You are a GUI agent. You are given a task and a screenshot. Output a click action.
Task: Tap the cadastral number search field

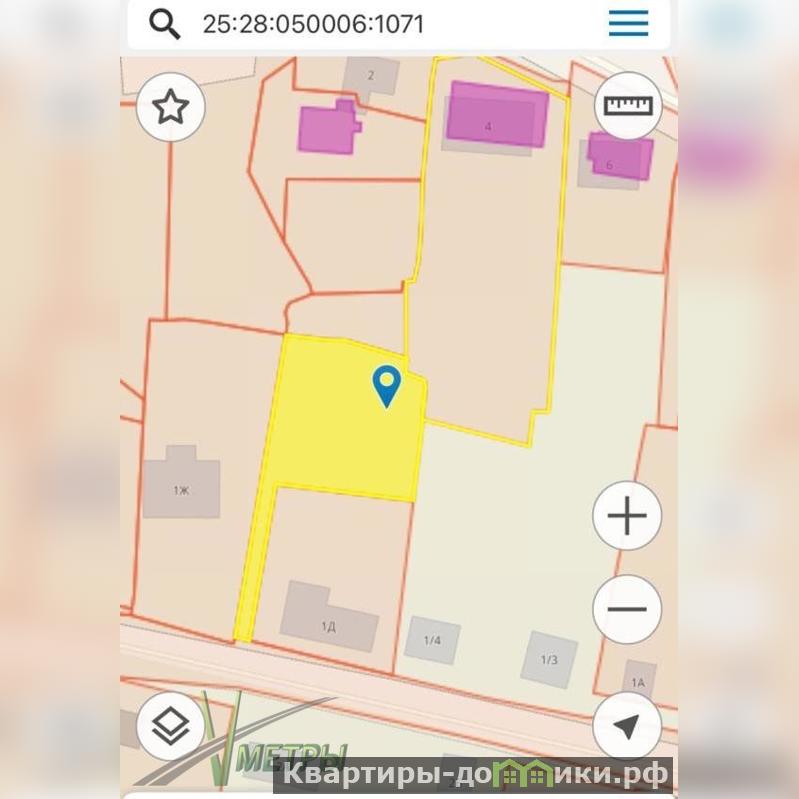[x=390, y=24]
